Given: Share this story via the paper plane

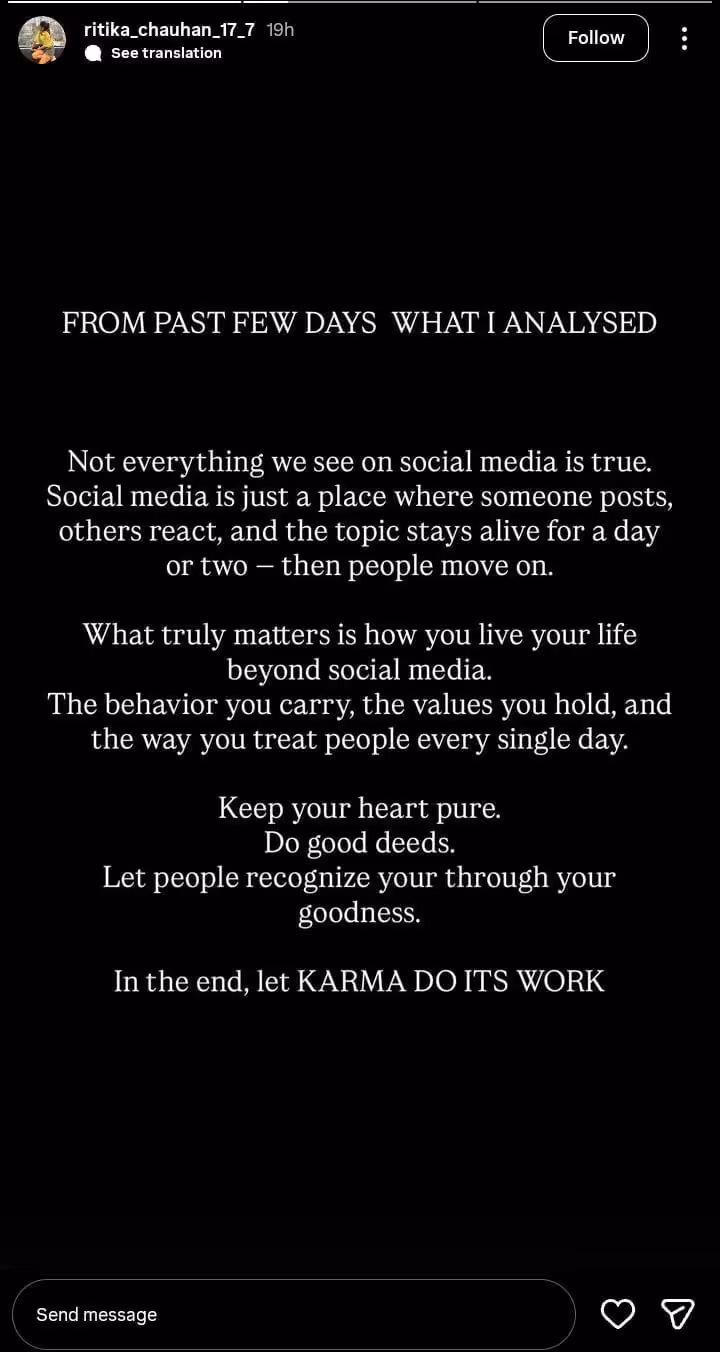Looking at the screenshot, I should coord(678,1314).
